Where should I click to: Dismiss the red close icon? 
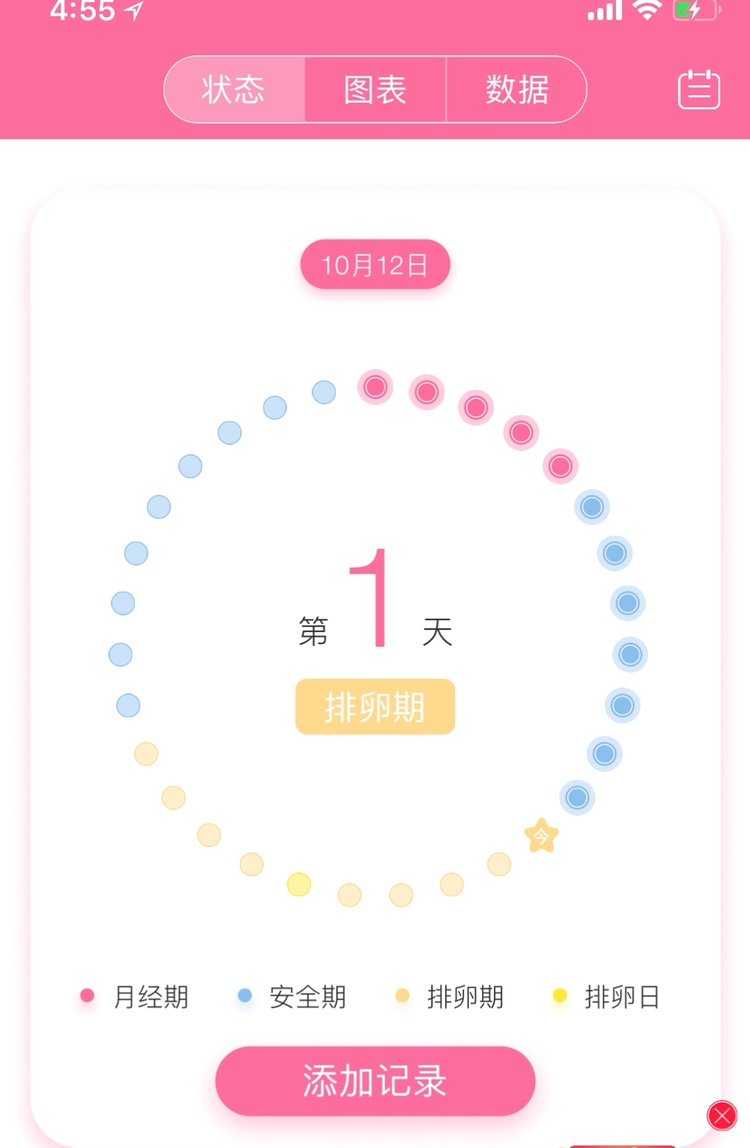coord(721,1115)
